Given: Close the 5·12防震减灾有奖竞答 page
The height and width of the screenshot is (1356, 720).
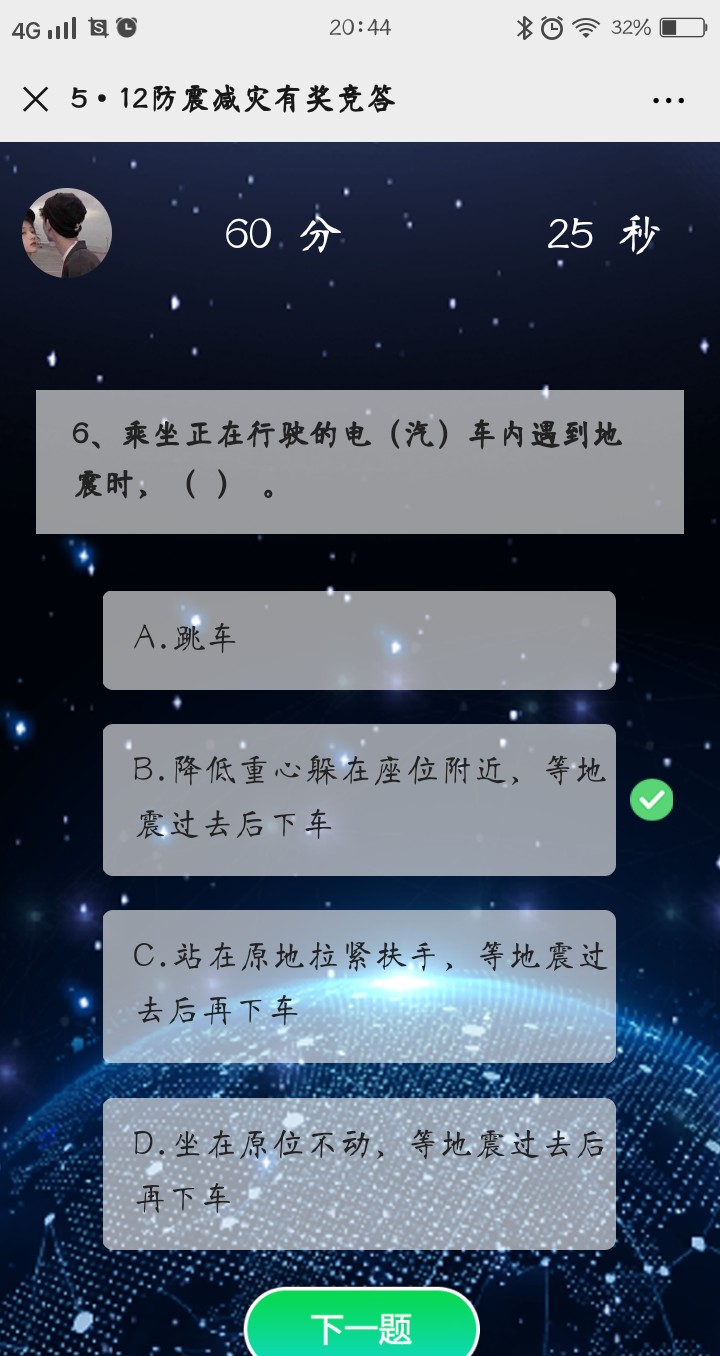Looking at the screenshot, I should pos(35,99).
